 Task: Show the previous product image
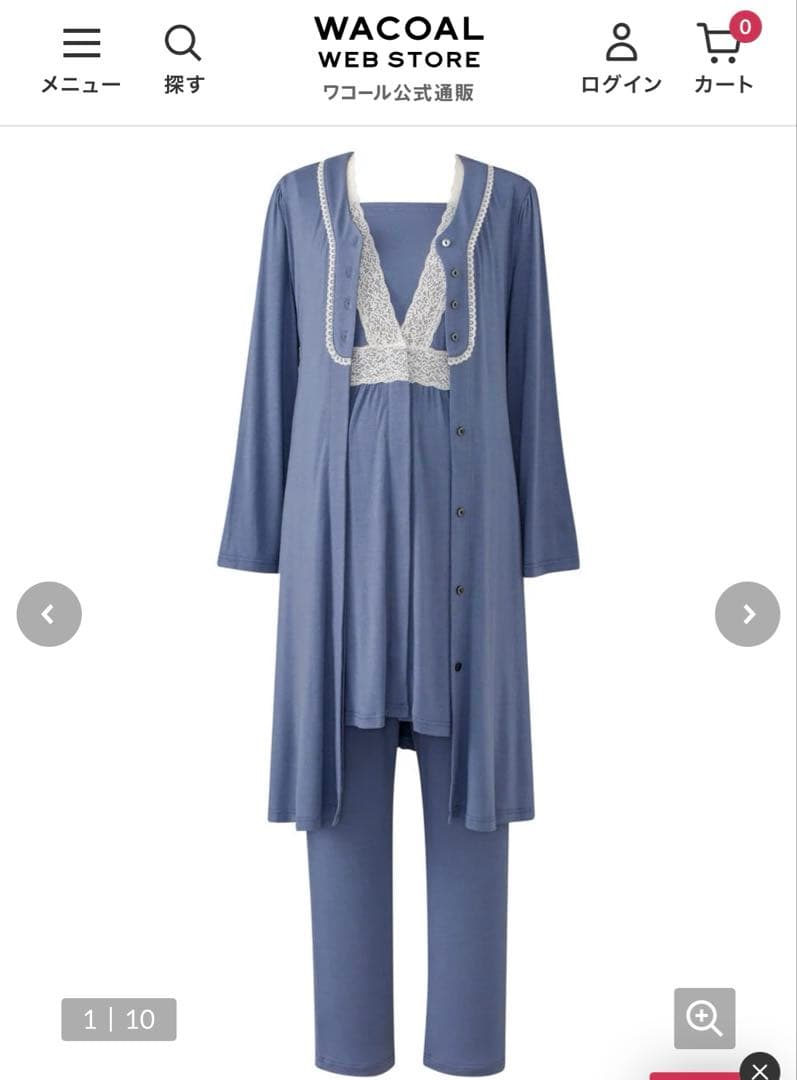(x=49, y=614)
